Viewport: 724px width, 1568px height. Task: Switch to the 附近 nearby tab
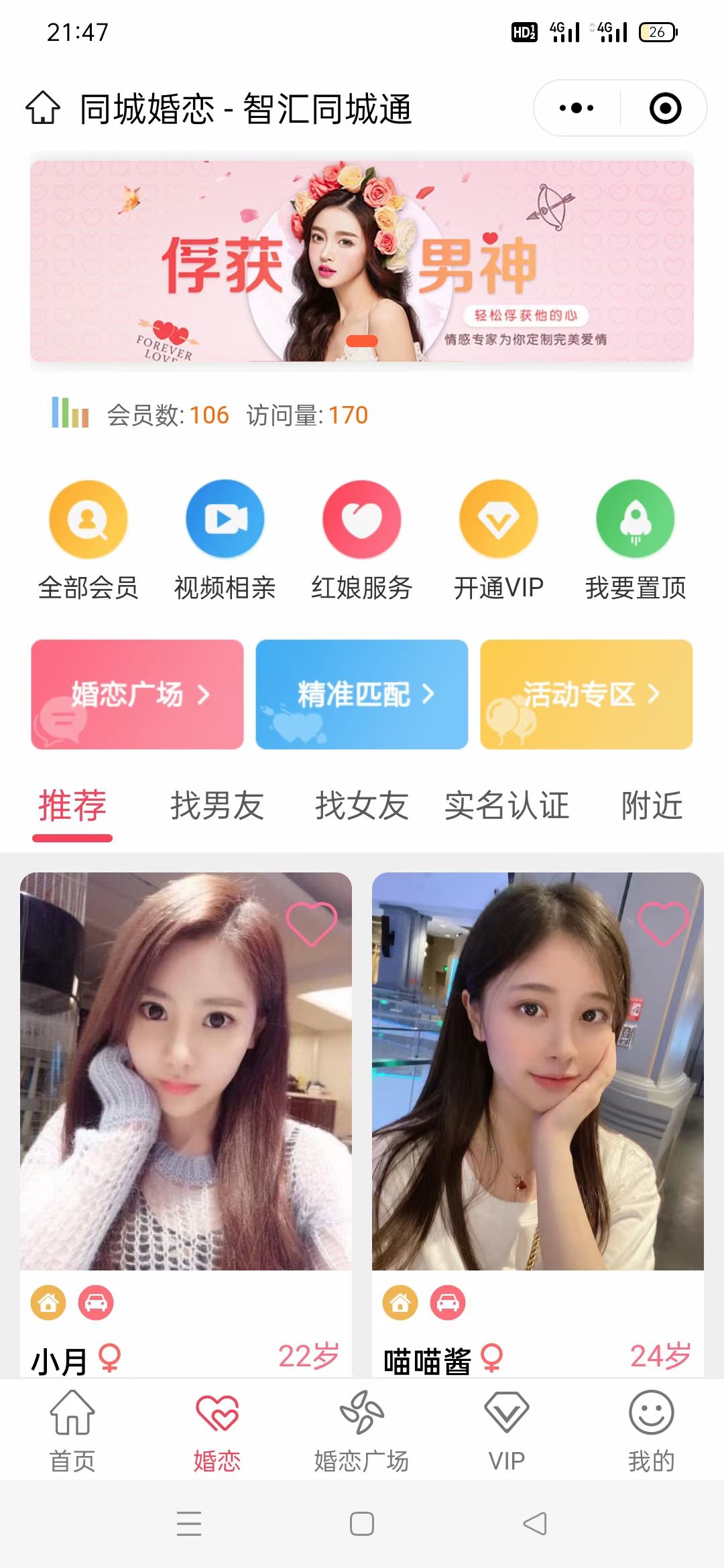(652, 805)
